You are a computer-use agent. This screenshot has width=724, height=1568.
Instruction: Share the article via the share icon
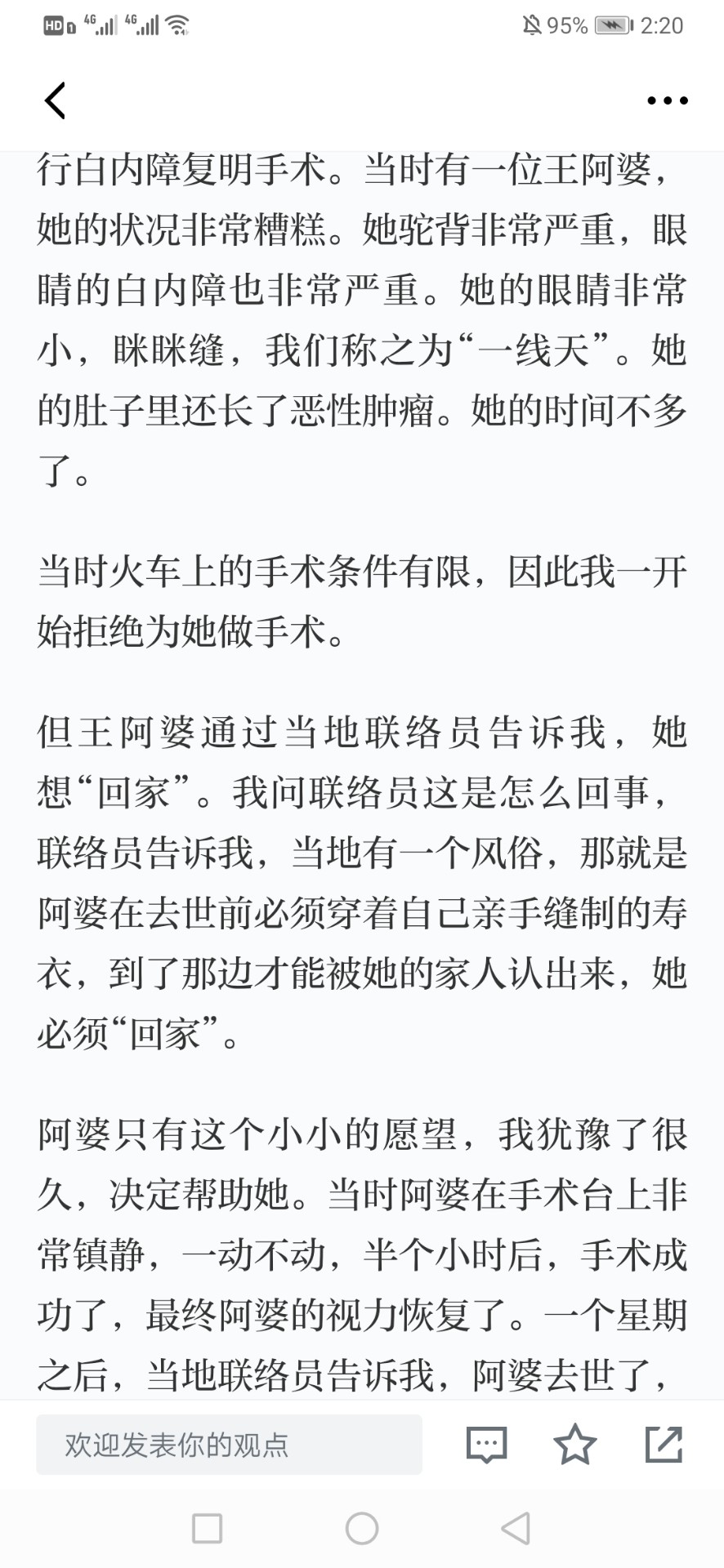tap(664, 1445)
